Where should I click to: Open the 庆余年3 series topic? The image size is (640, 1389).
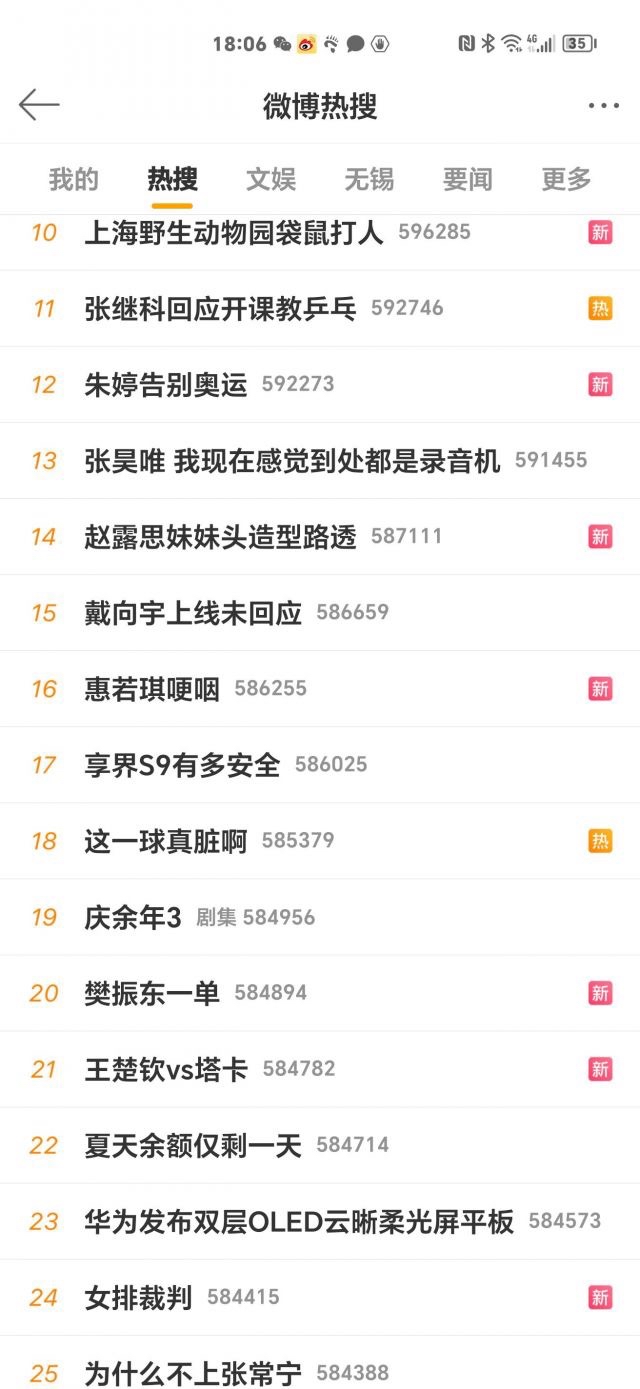(133, 917)
